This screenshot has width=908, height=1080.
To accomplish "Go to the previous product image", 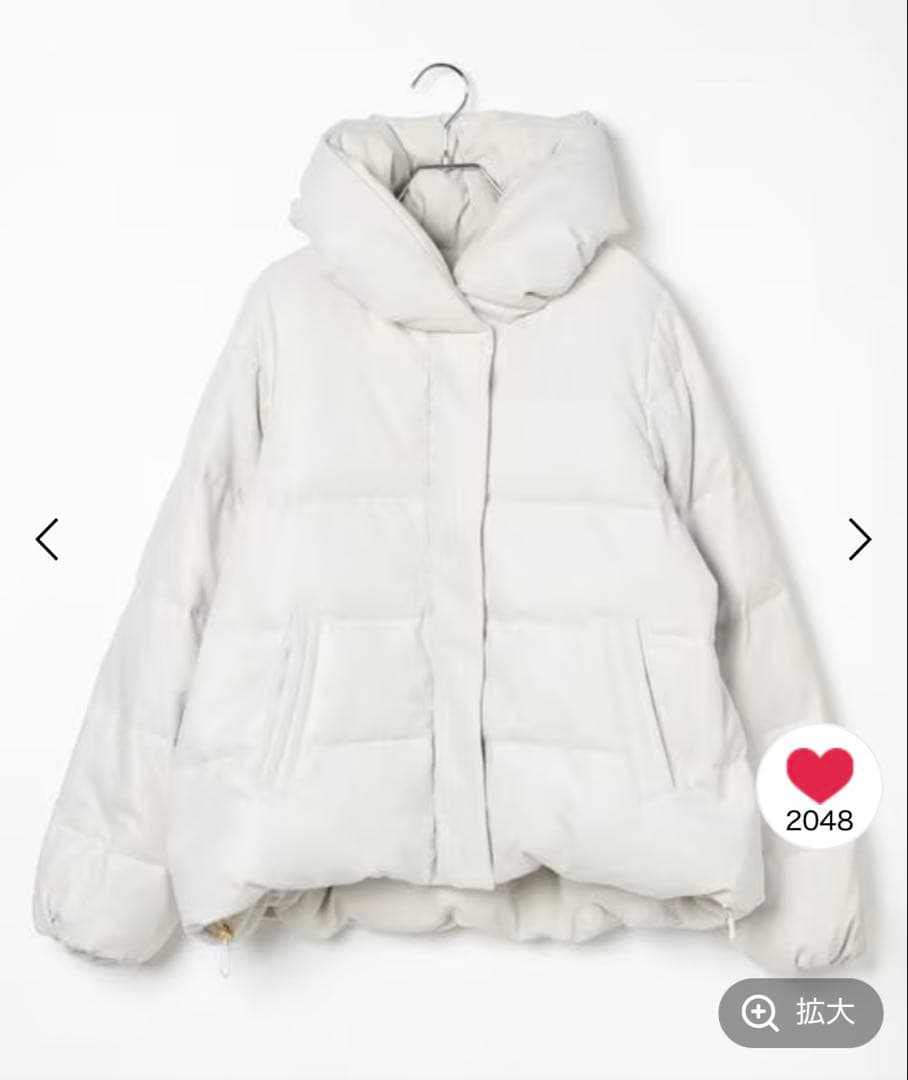I will (47, 539).
